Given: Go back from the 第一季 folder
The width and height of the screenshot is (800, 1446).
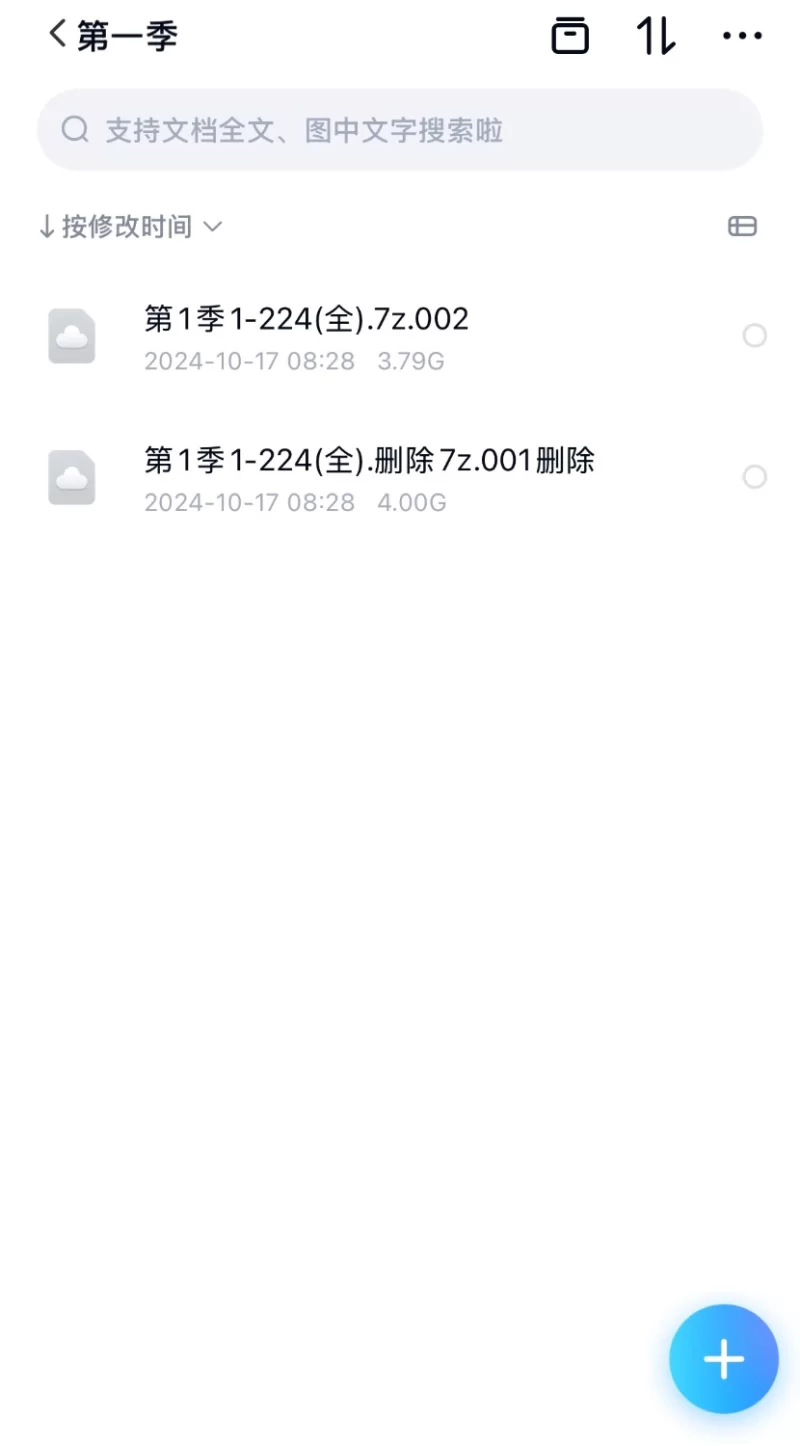Looking at the screenshot, I should pos(58,36).
